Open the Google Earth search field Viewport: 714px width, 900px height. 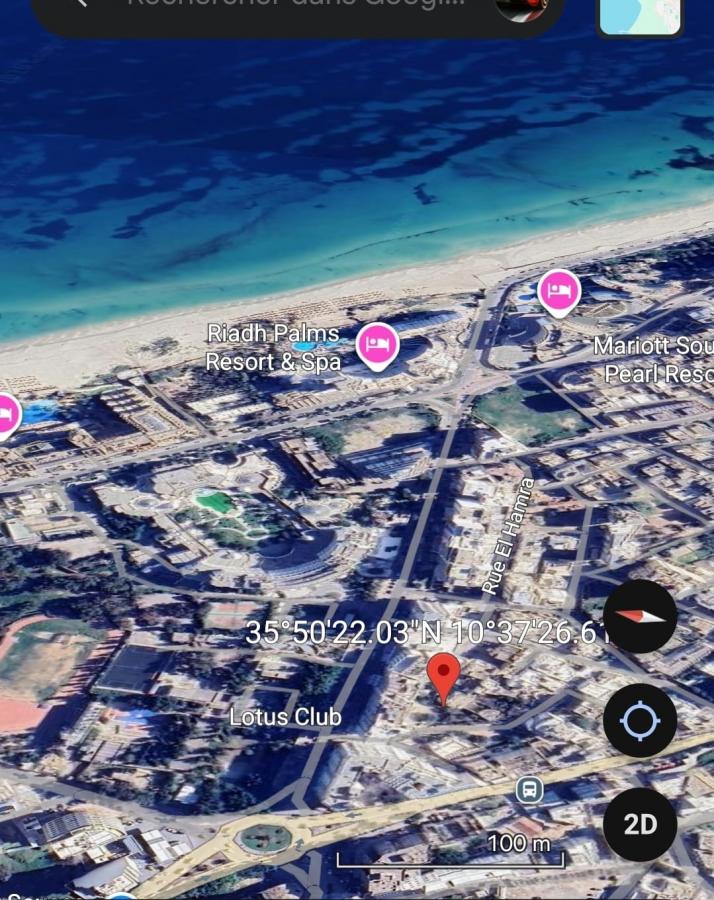coord(300,6)
